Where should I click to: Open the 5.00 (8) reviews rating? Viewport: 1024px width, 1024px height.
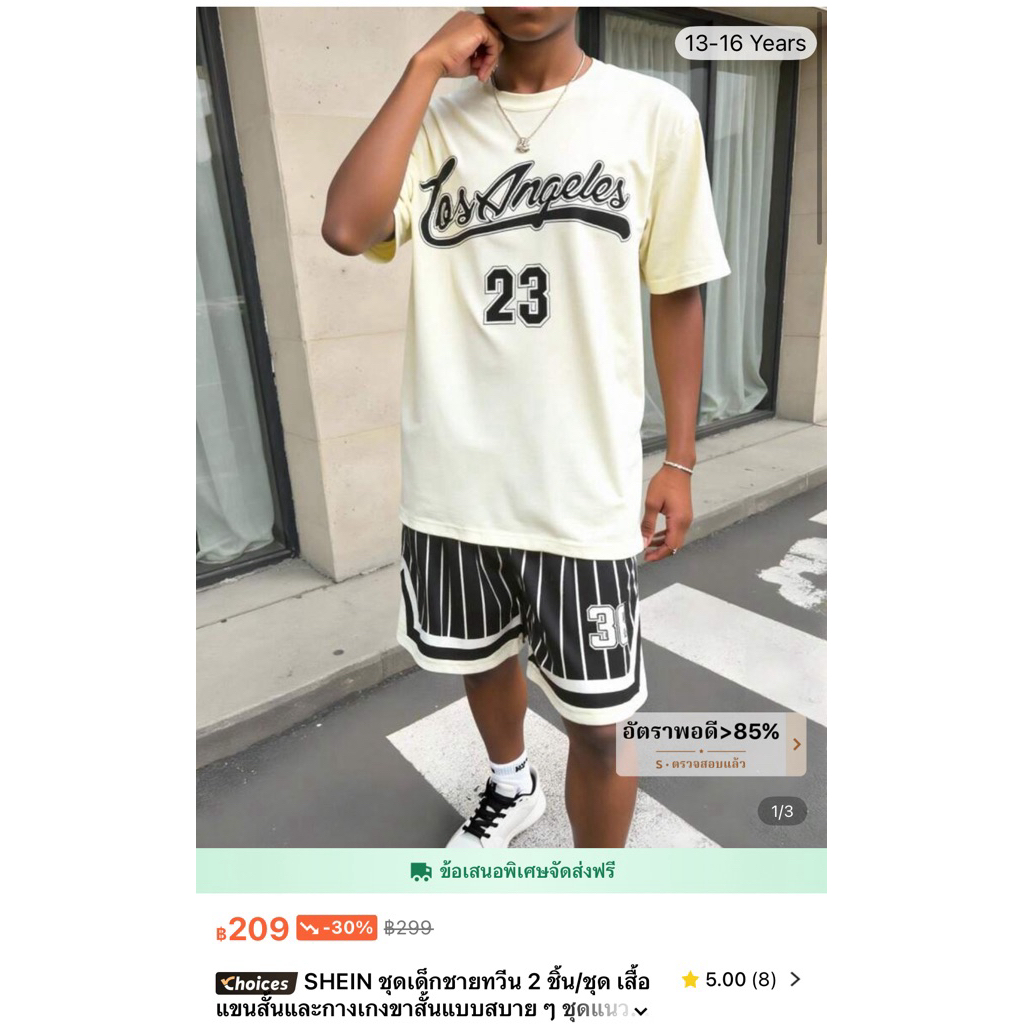click(x=740, y=980)
